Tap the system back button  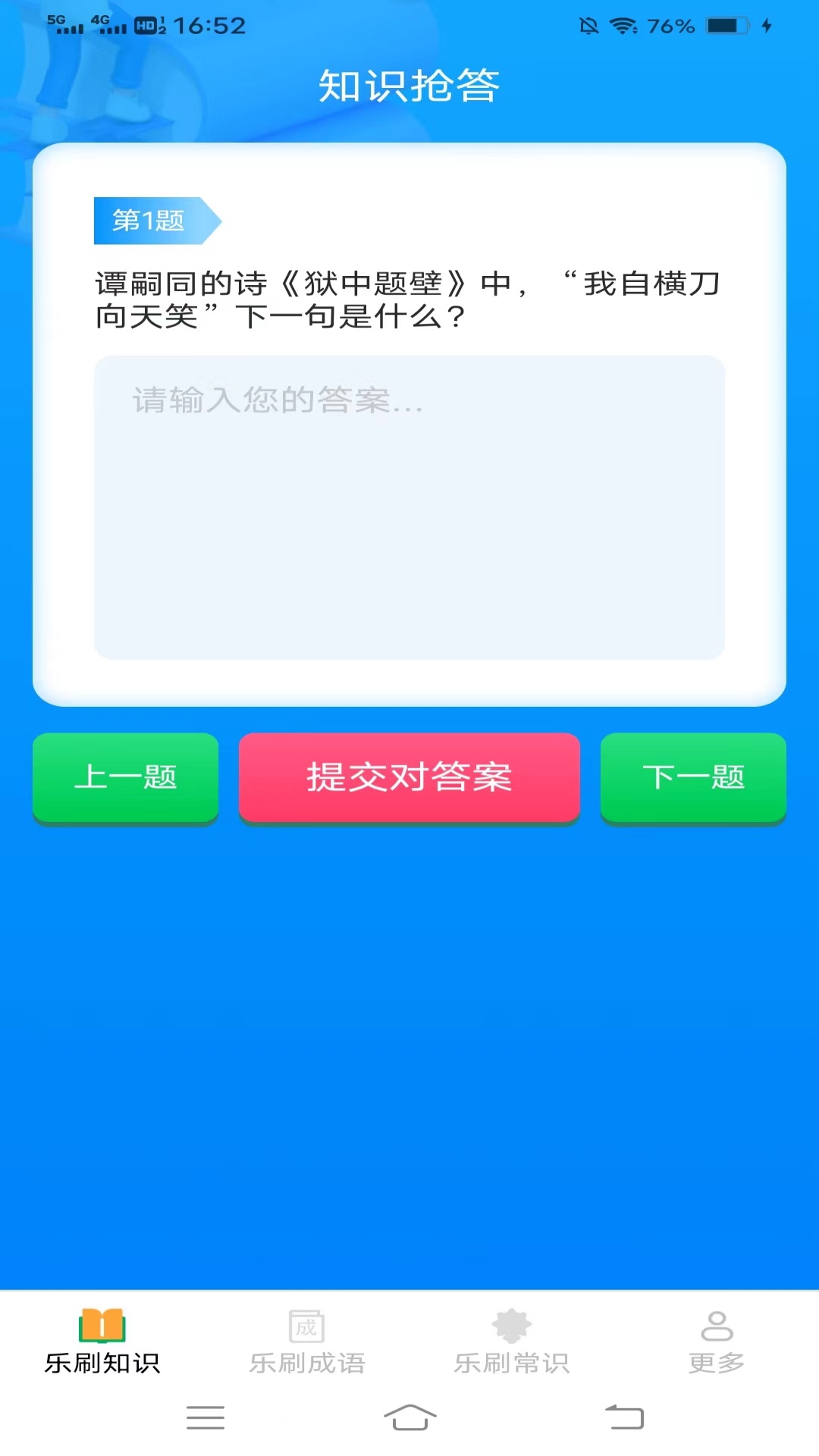pos(624,1417)
